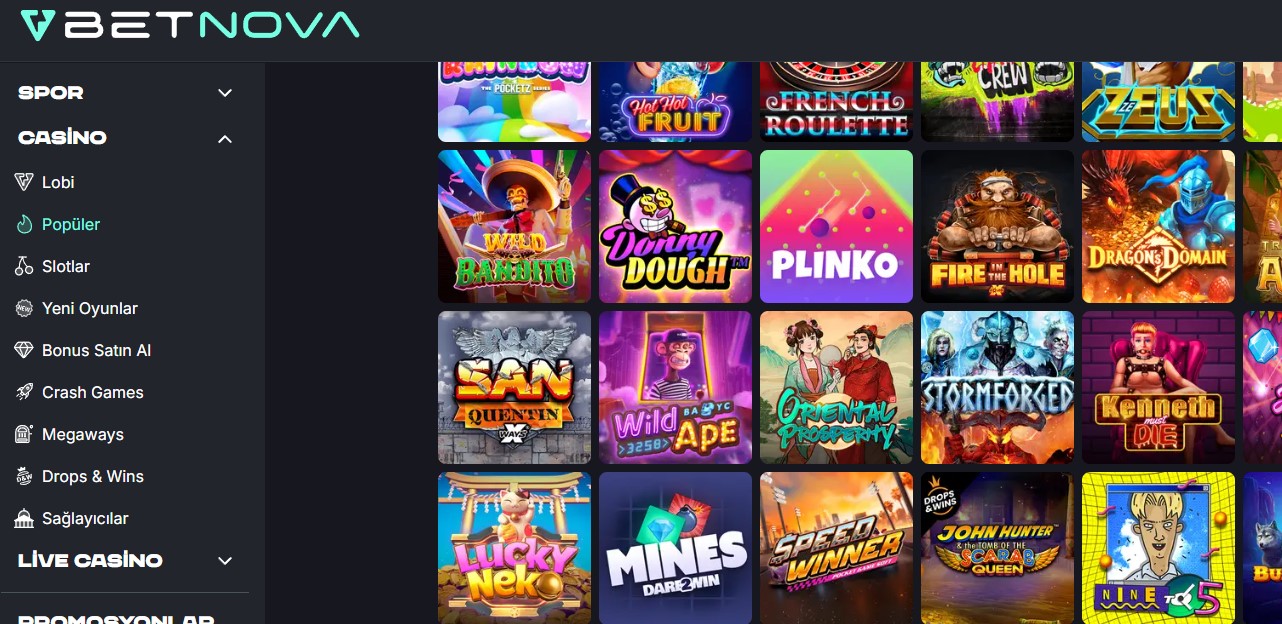This screenshot has width=1282, height=624.
Task: Select Bonus Satın Al
Action: [x=96, y=350]
